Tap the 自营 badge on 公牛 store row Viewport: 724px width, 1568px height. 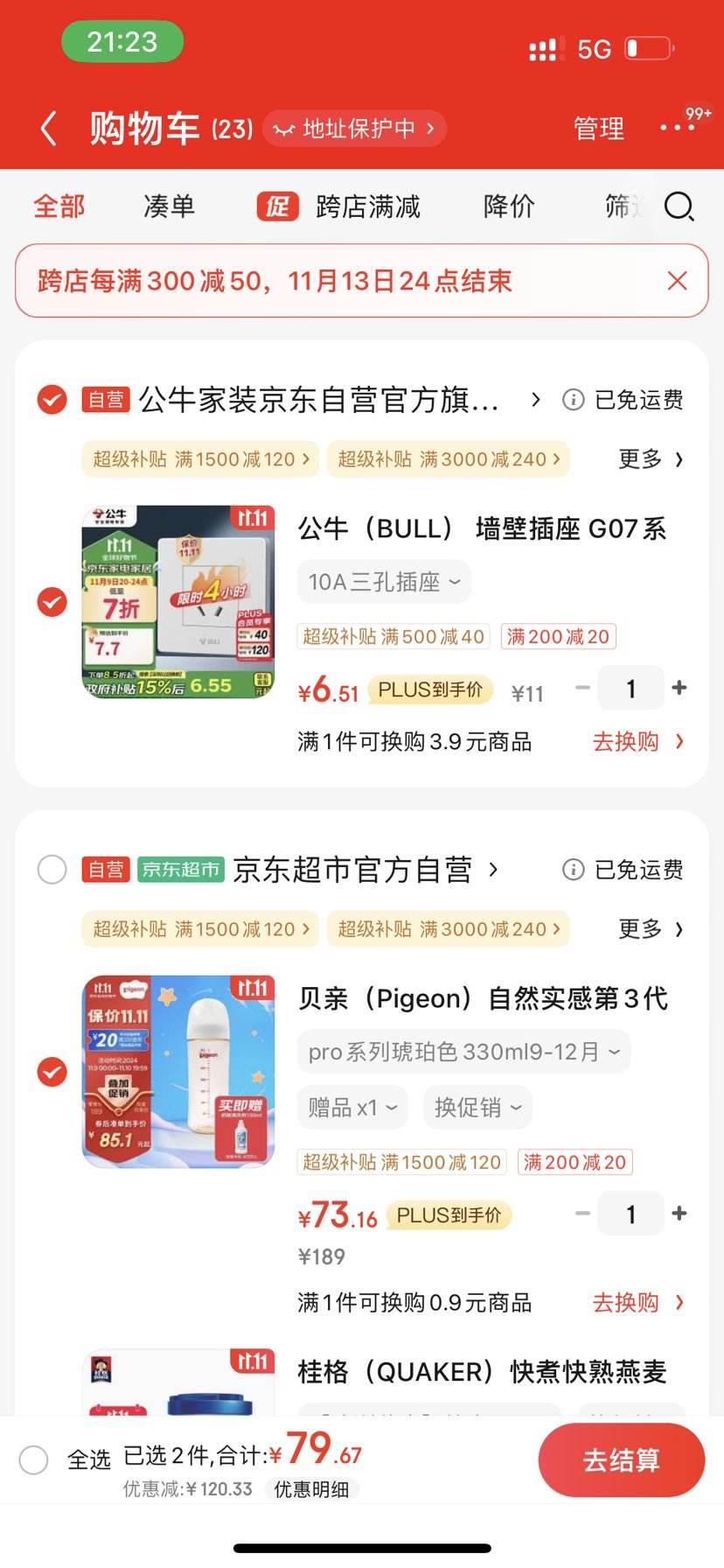[x=105, y=400]
